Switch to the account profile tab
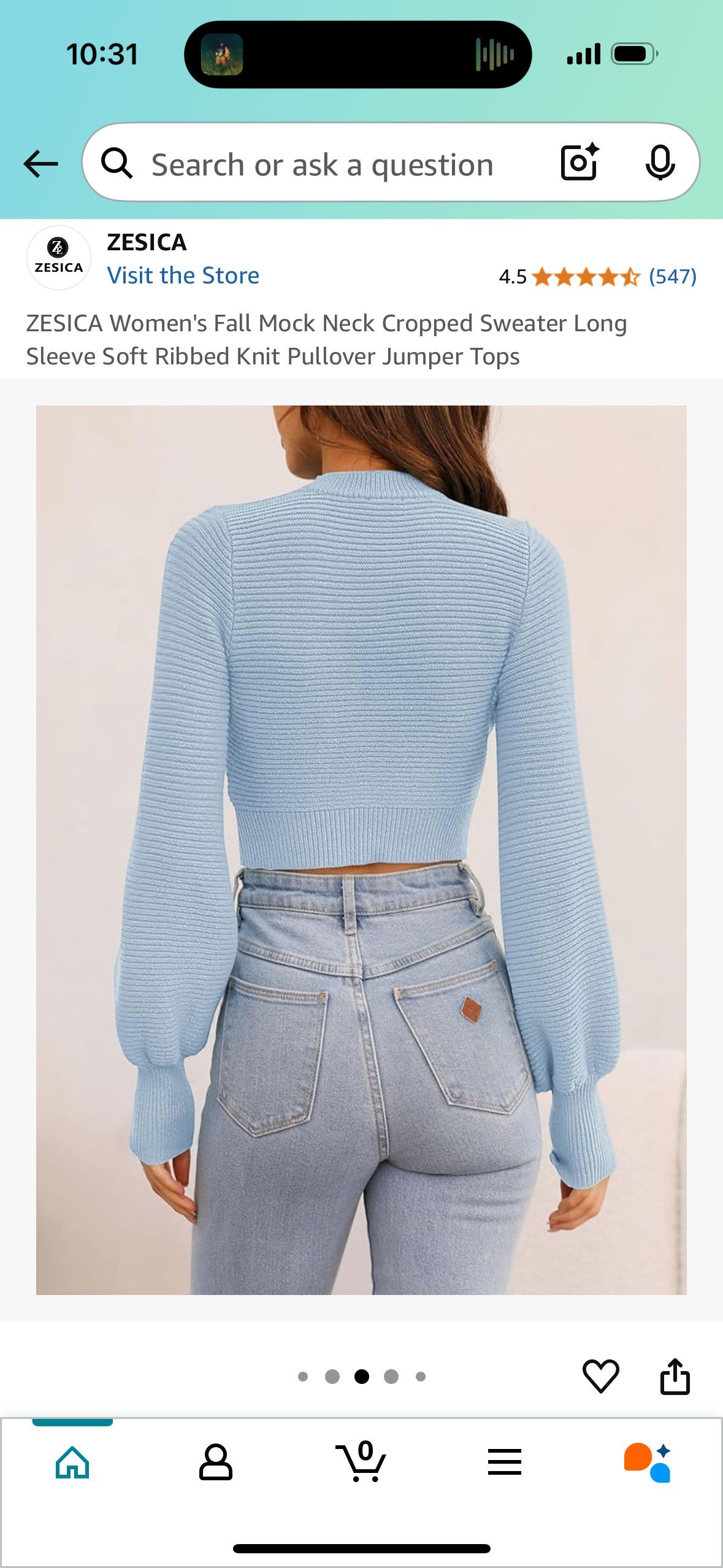The image size is (723, 1568). click(x=216, y=1462)
